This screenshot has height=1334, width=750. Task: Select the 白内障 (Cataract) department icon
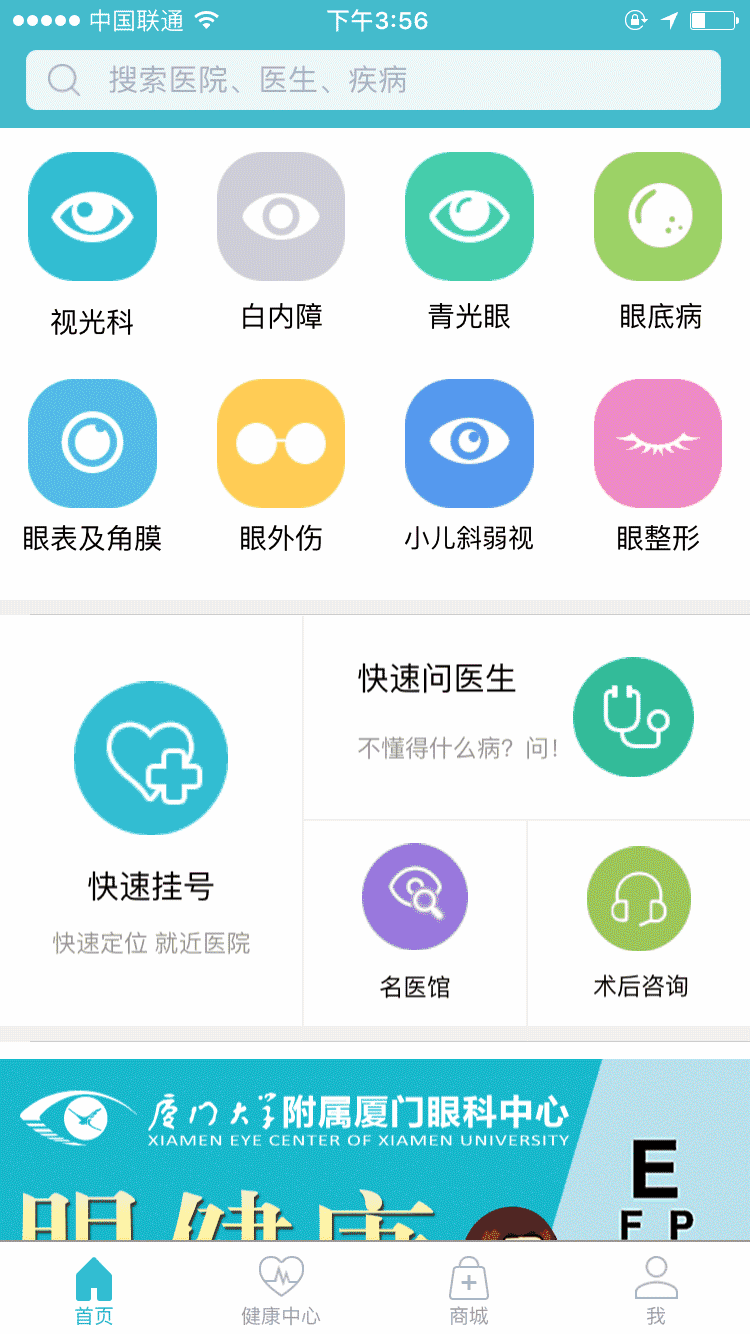[280, 216]
